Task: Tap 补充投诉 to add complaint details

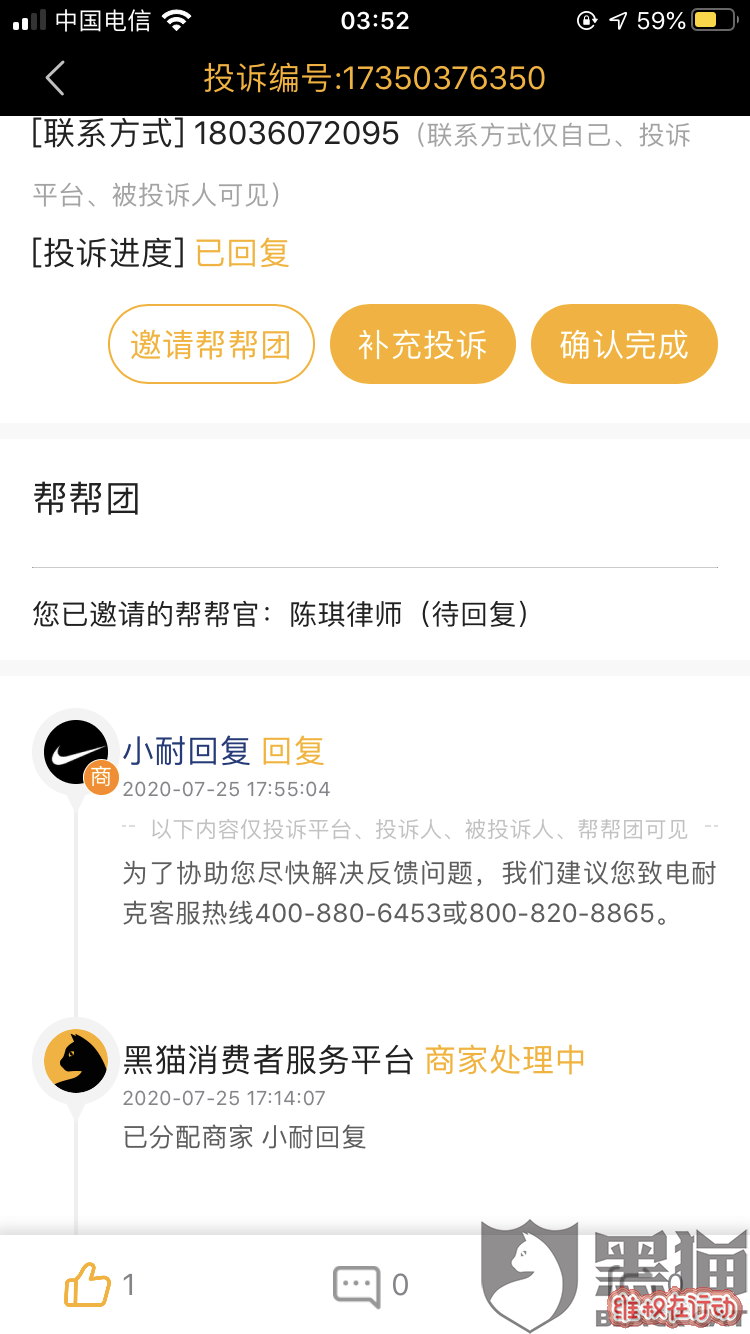Action: click(422, 345)
